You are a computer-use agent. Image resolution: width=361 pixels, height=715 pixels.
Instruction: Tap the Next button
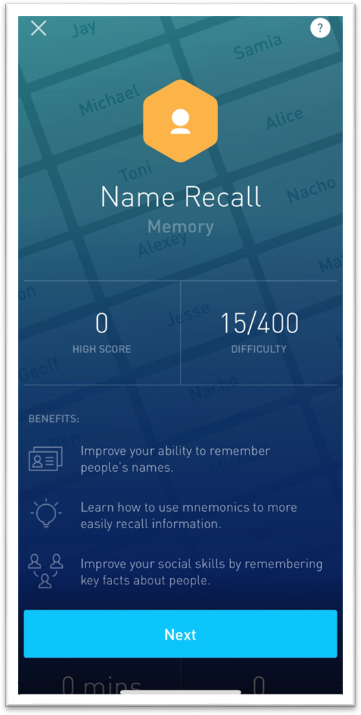(180, 634)
